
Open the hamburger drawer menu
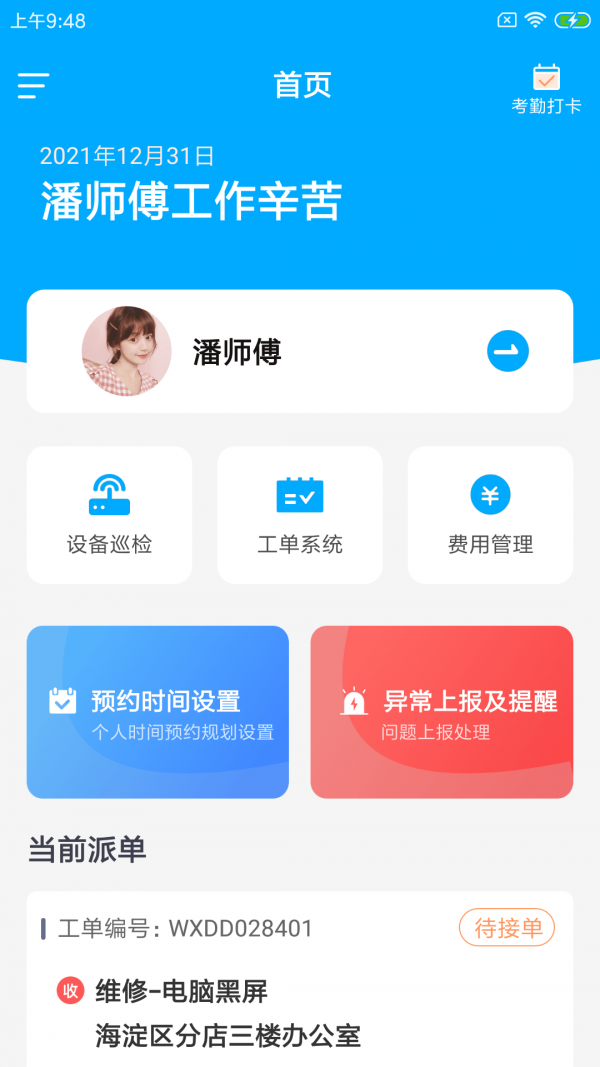33,86
